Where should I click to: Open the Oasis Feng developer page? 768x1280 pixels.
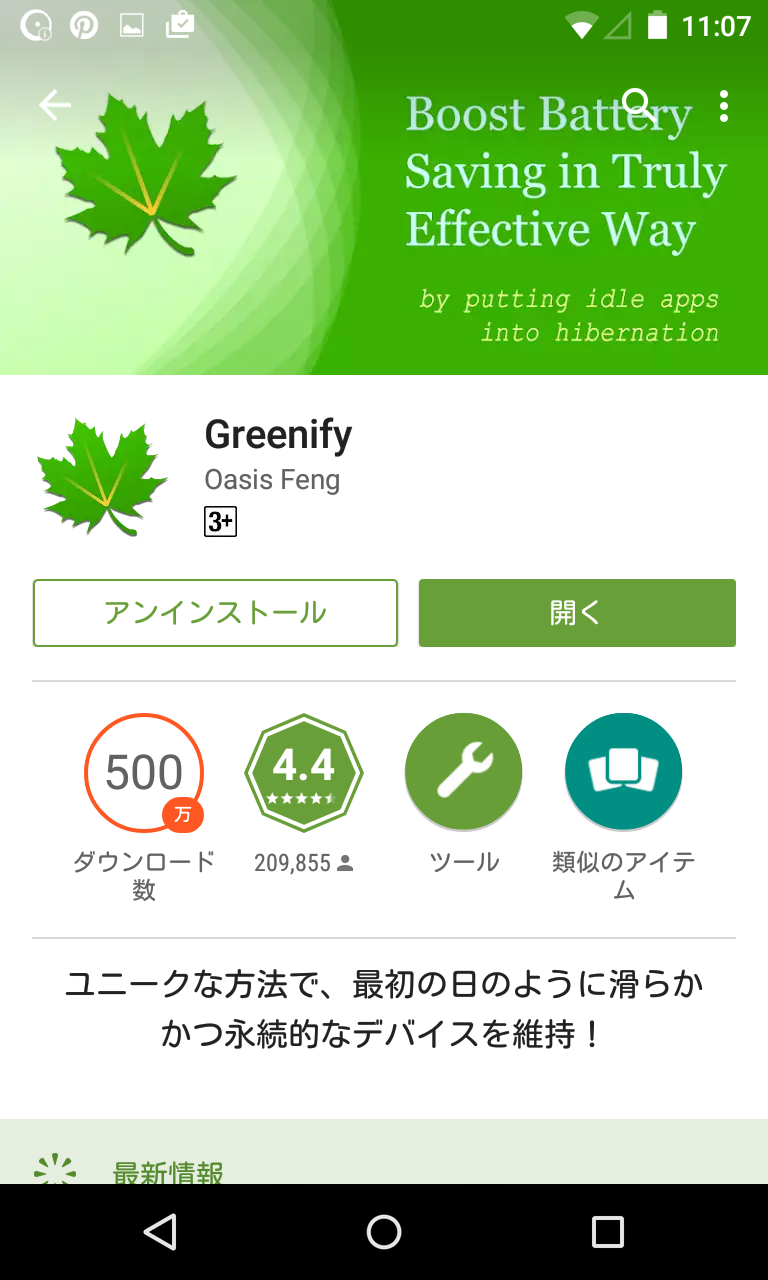coord(272,479)
